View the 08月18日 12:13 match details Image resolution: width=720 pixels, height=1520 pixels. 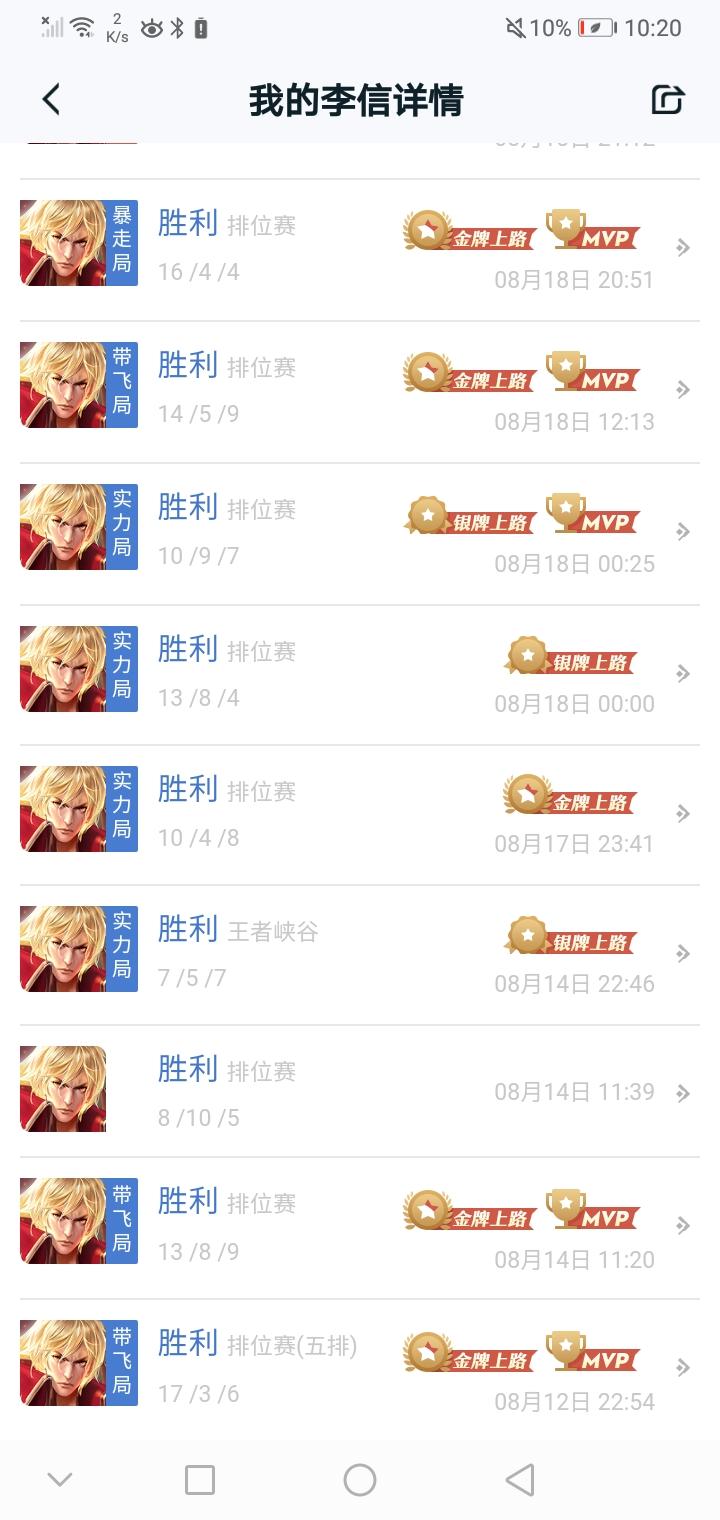pos(360,392)
